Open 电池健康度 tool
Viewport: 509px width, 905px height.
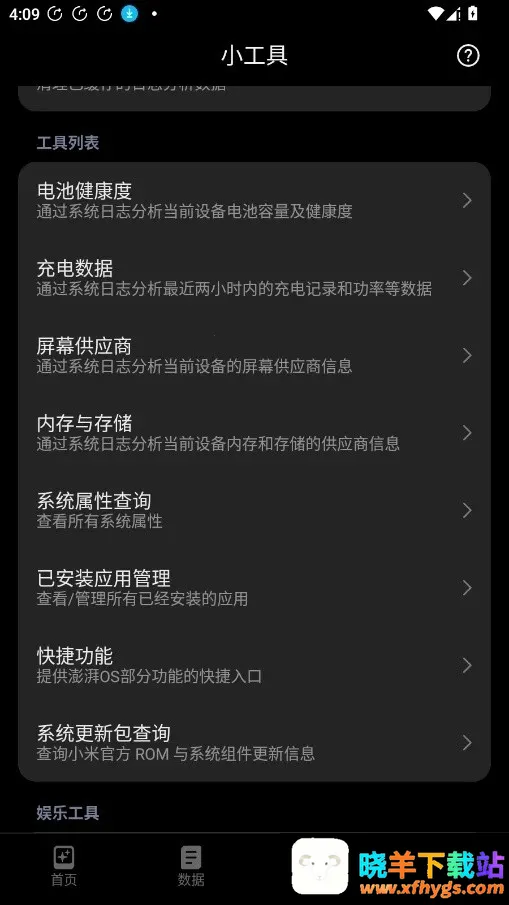coord(254,200)
